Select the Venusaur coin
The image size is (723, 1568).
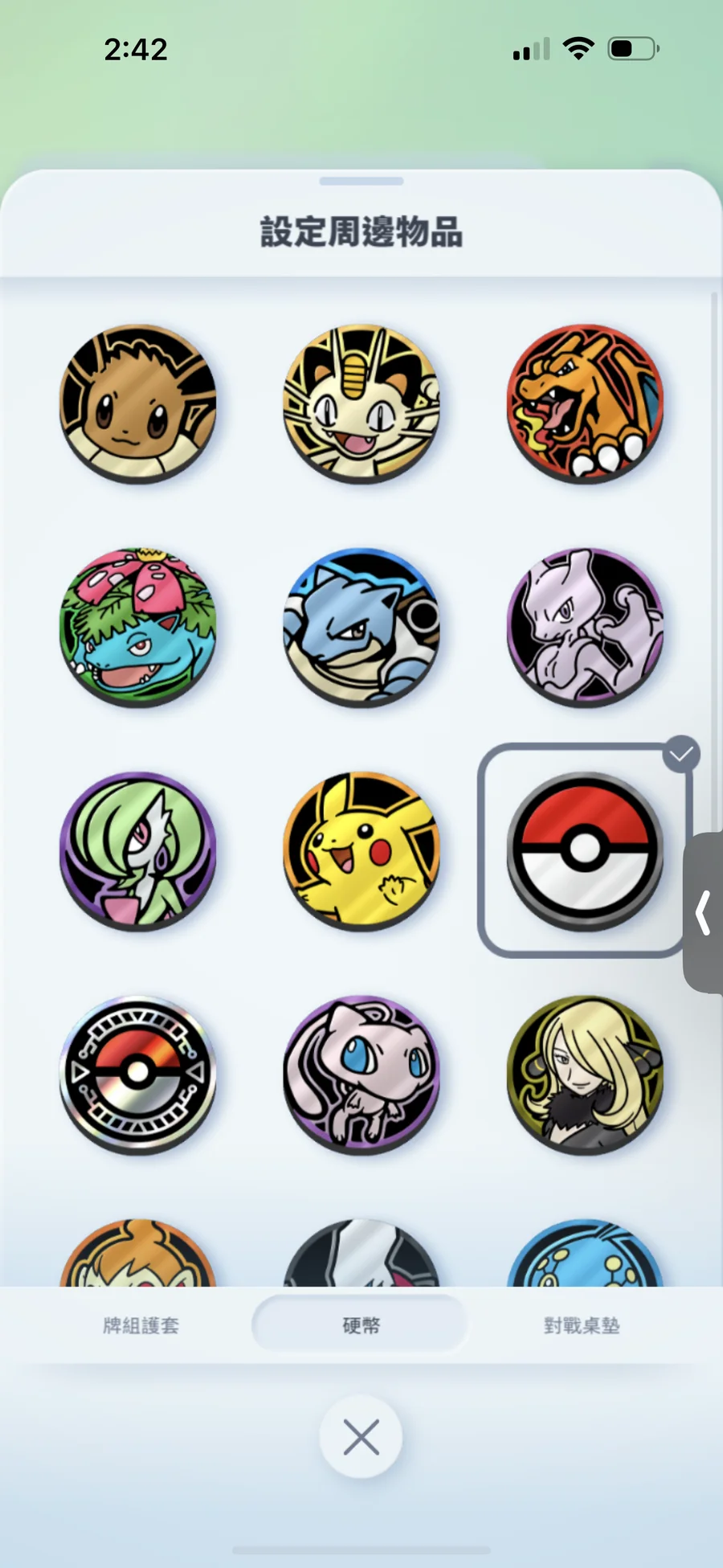click(138, 627)
